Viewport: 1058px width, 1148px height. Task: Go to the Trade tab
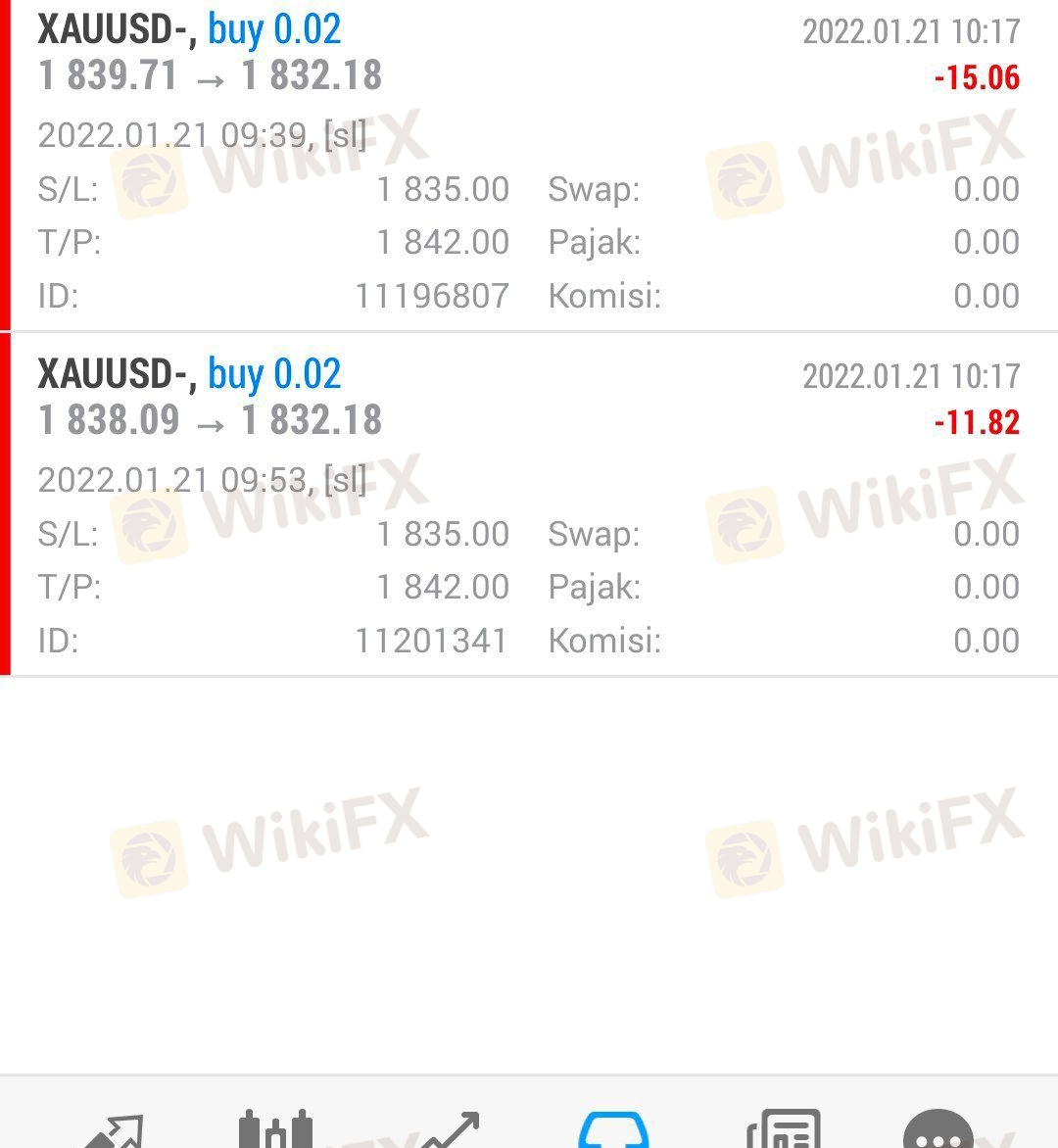(450, 1131)
